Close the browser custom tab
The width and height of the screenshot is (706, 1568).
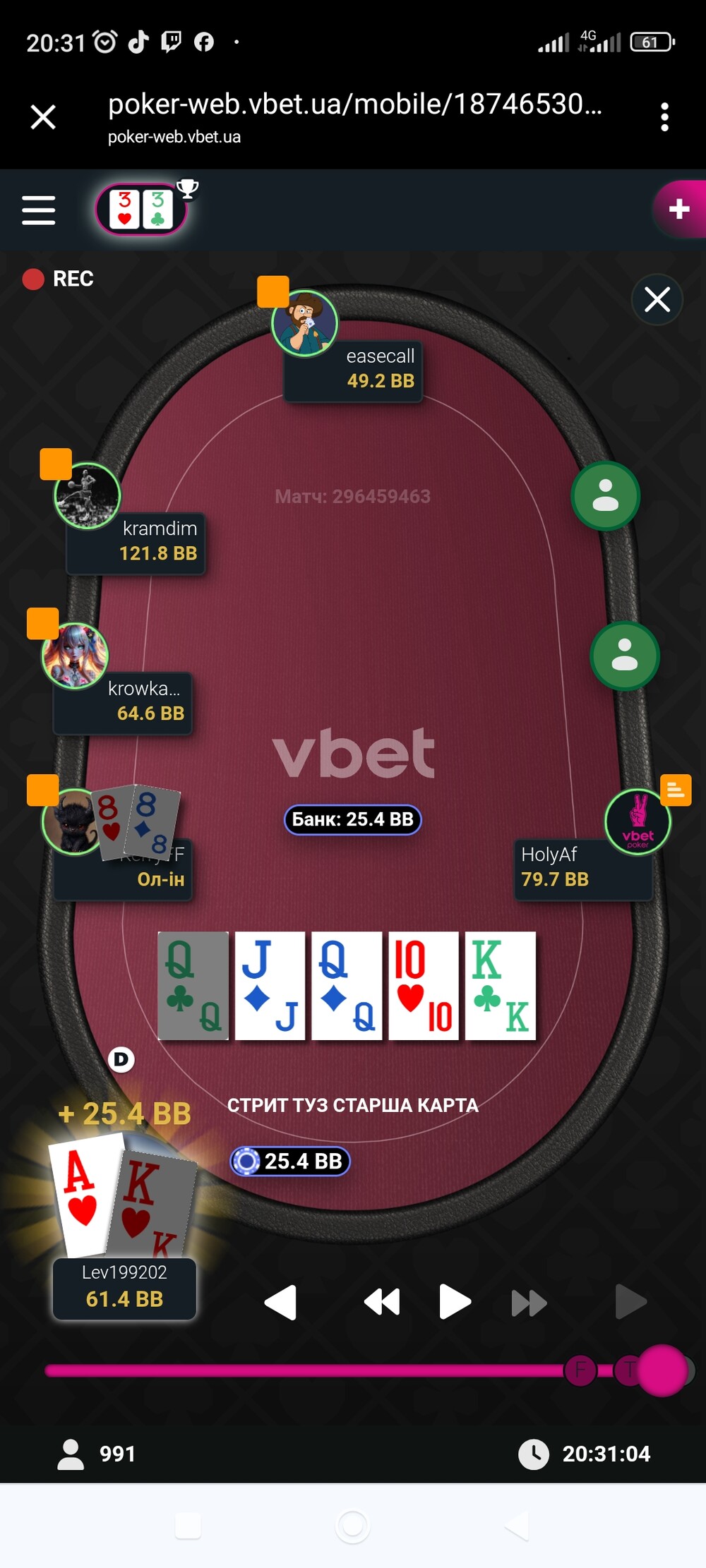click(43, 116)
